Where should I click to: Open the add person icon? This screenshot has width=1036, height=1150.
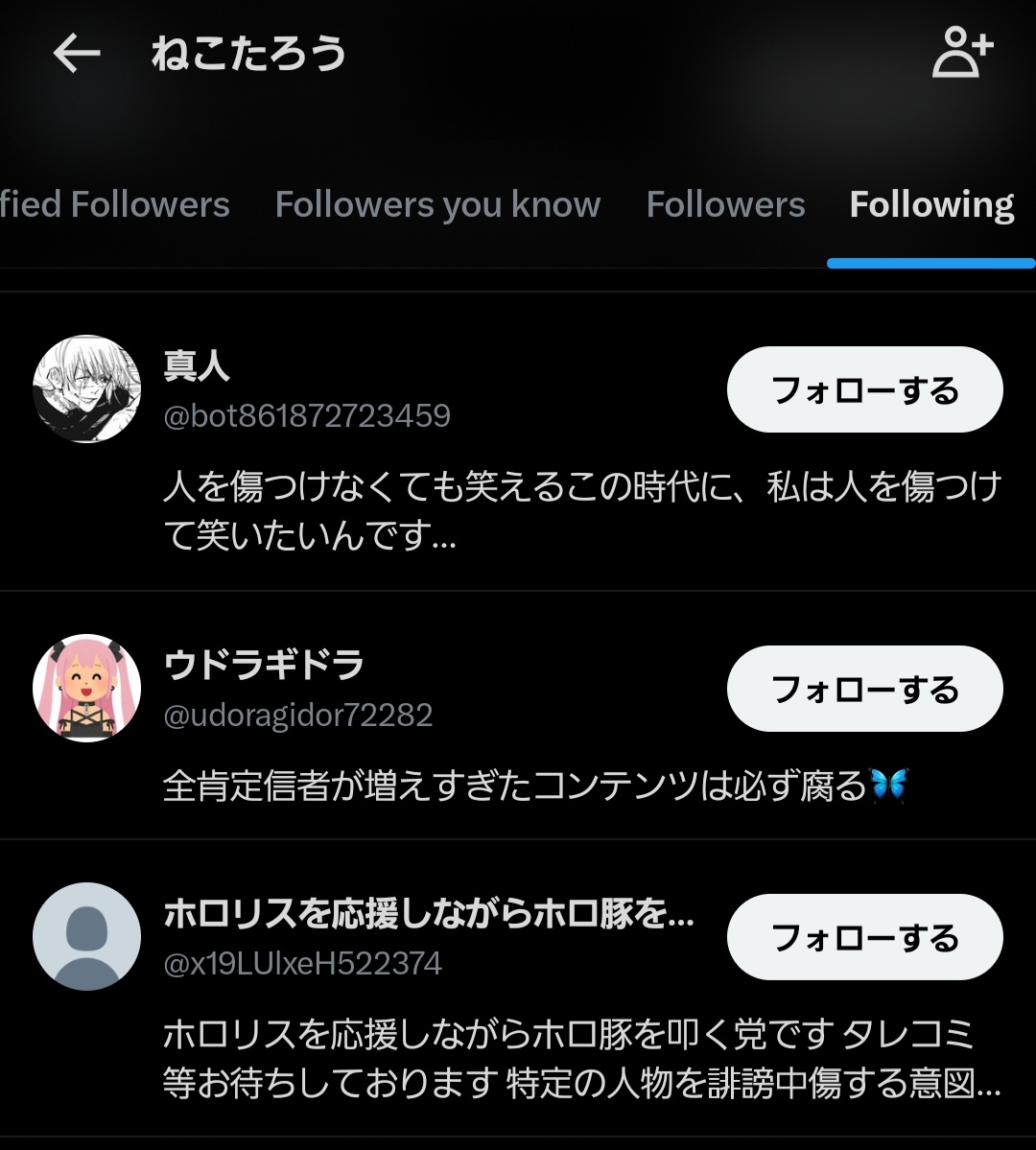pyautogui.click(x=962, y=53)
